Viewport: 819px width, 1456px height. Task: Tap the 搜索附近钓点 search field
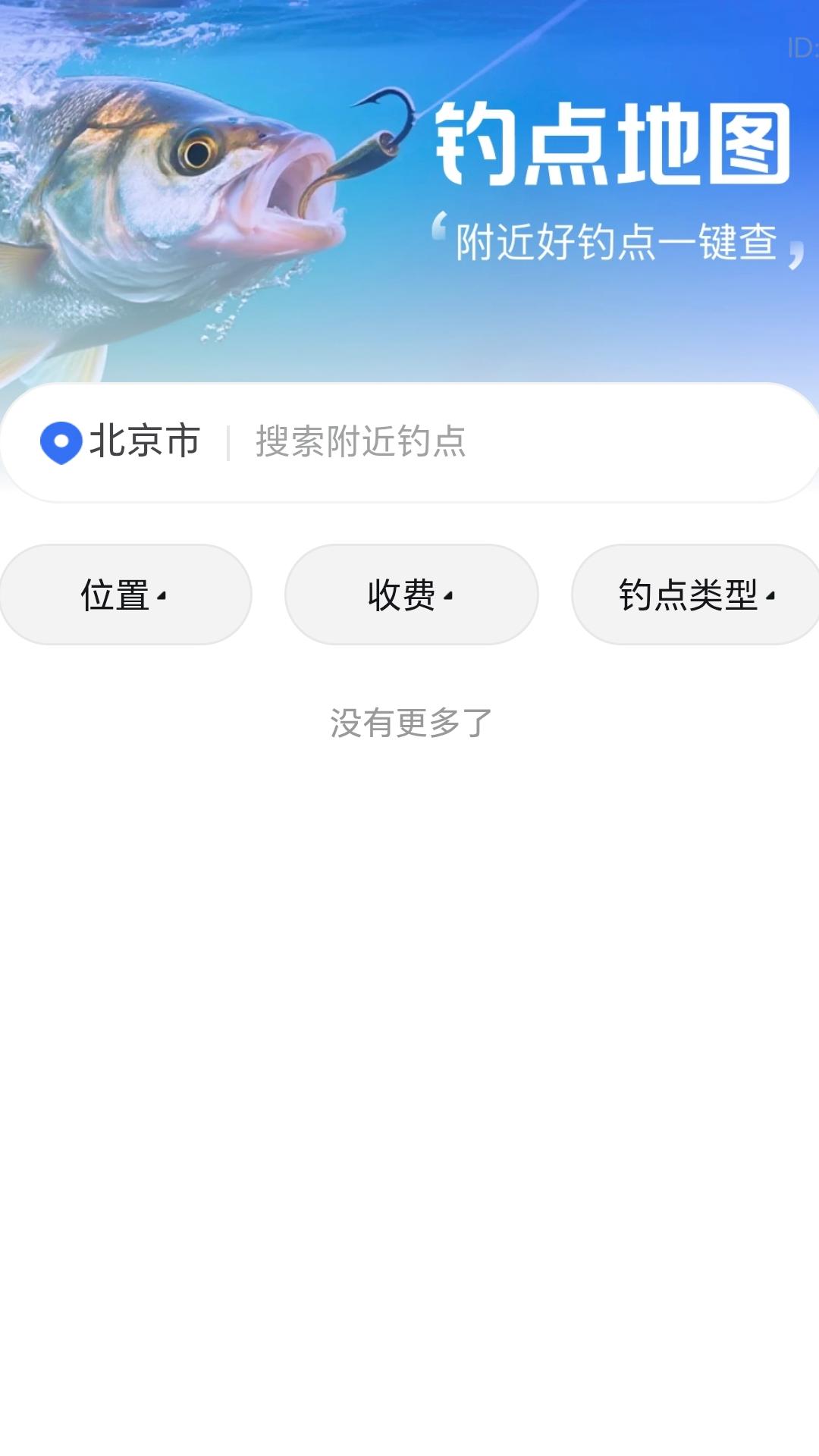click(x=359, y=442)
